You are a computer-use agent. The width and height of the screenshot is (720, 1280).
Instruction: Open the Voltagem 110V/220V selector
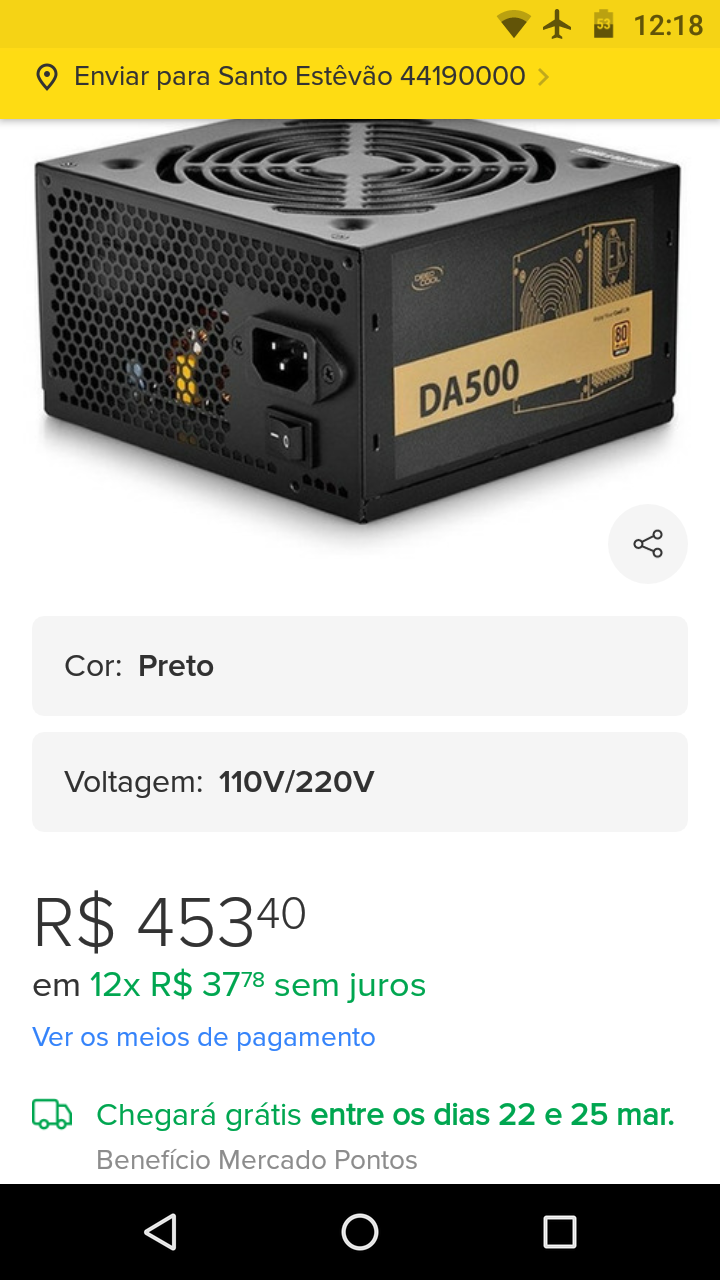pyautogui.click(x=360, y=782)
